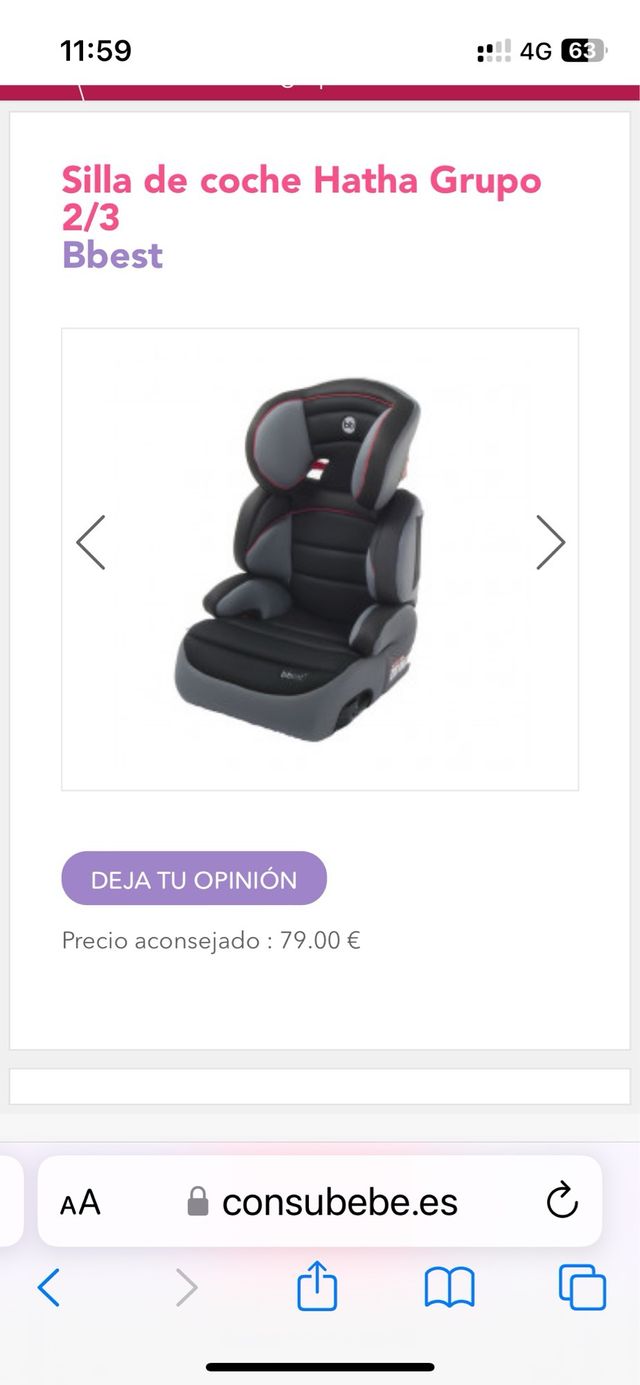Show the next product image
Viewport: 640px width, 1385px height.
point(550,542)
